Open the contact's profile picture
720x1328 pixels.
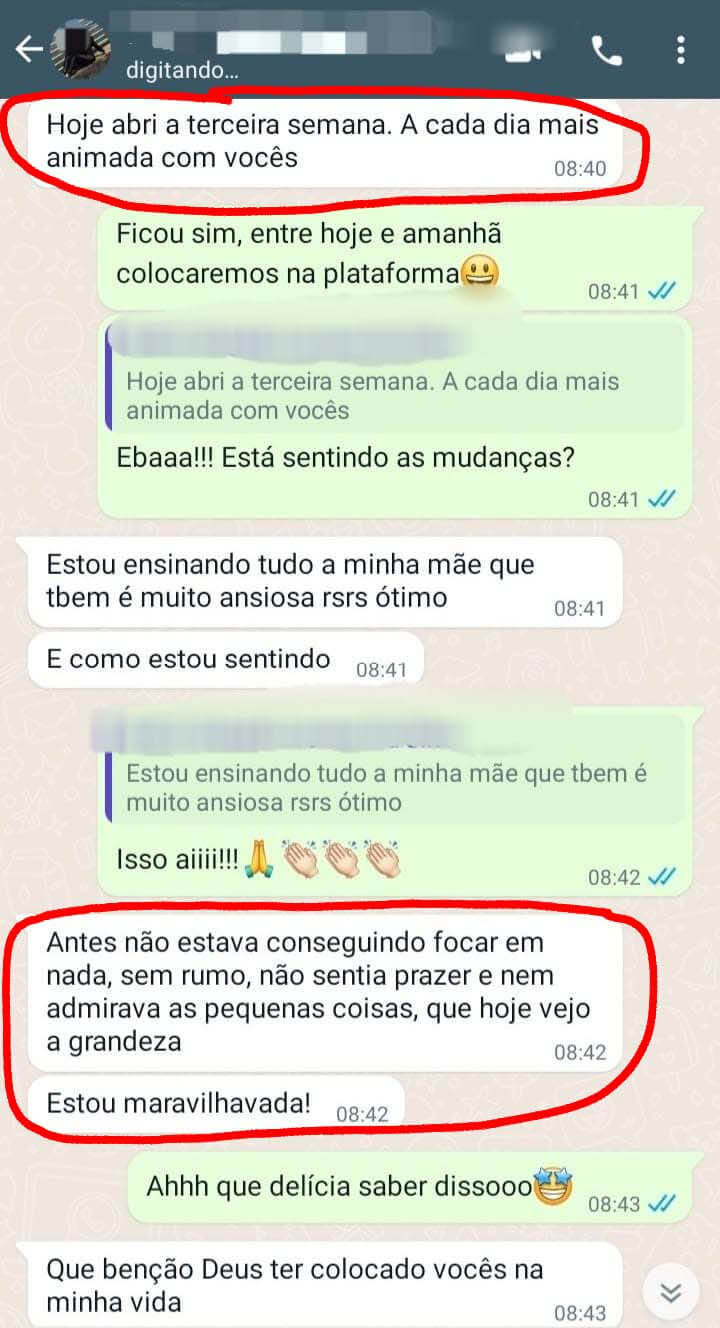[84, 48]
